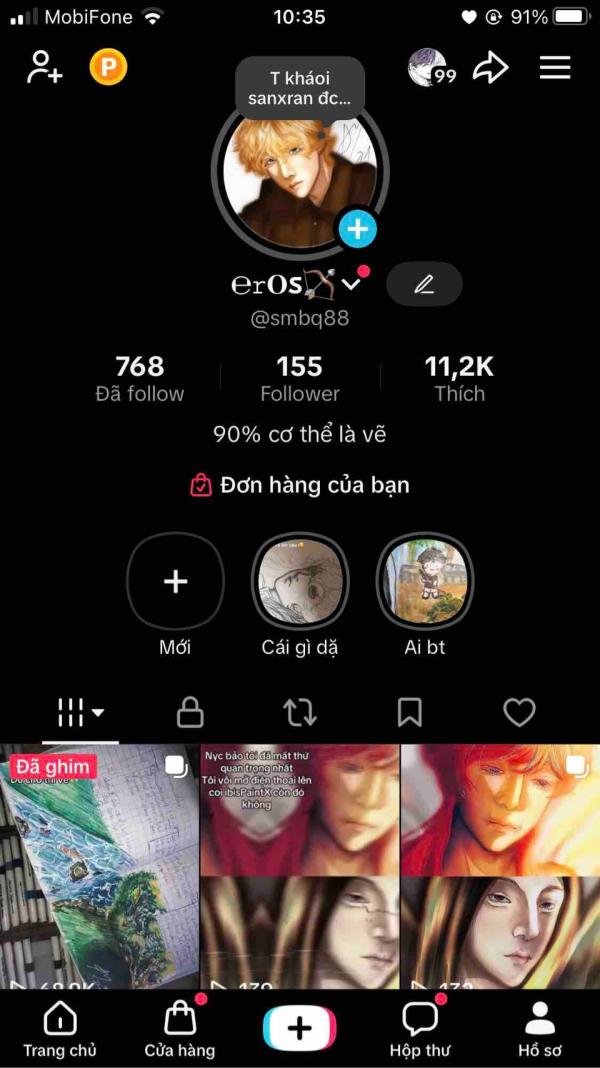The image size is (600, 1068).
Task: Switch to the liked videos heart tab
Action: coord(520,712)
